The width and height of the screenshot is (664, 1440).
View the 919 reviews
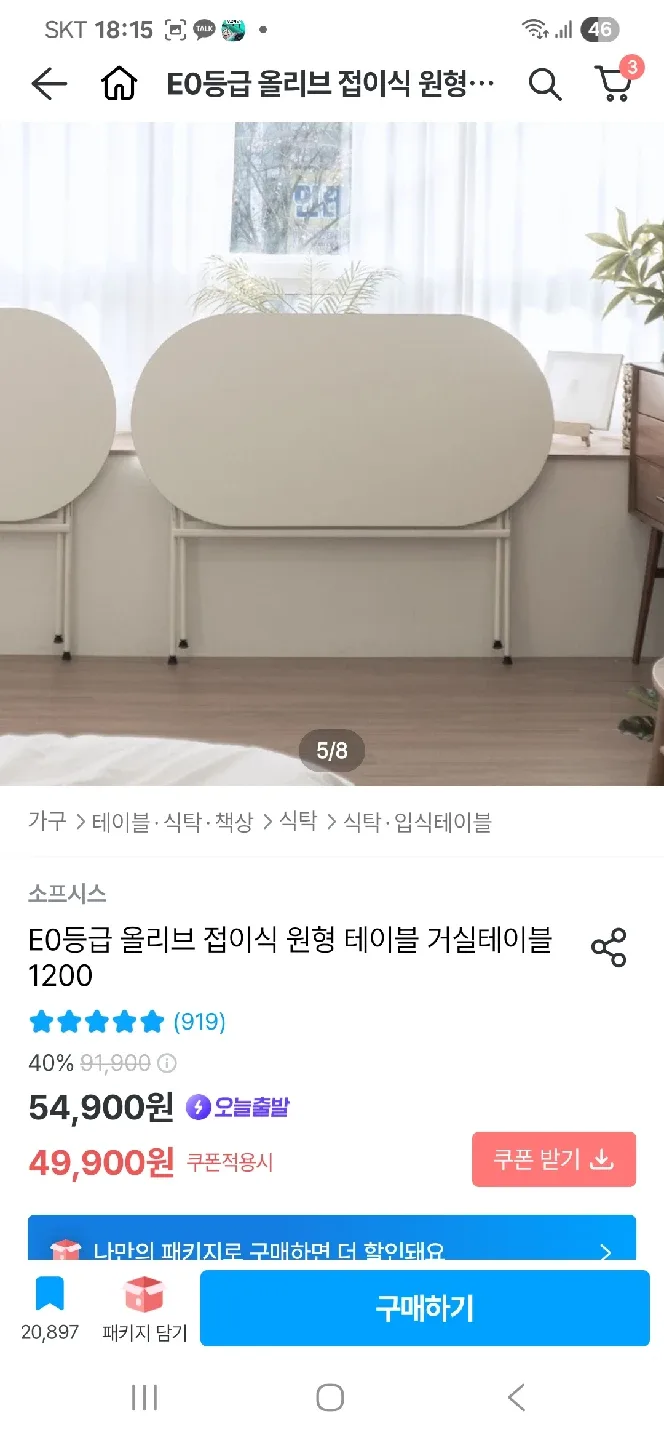click(x=199, y=1021)
